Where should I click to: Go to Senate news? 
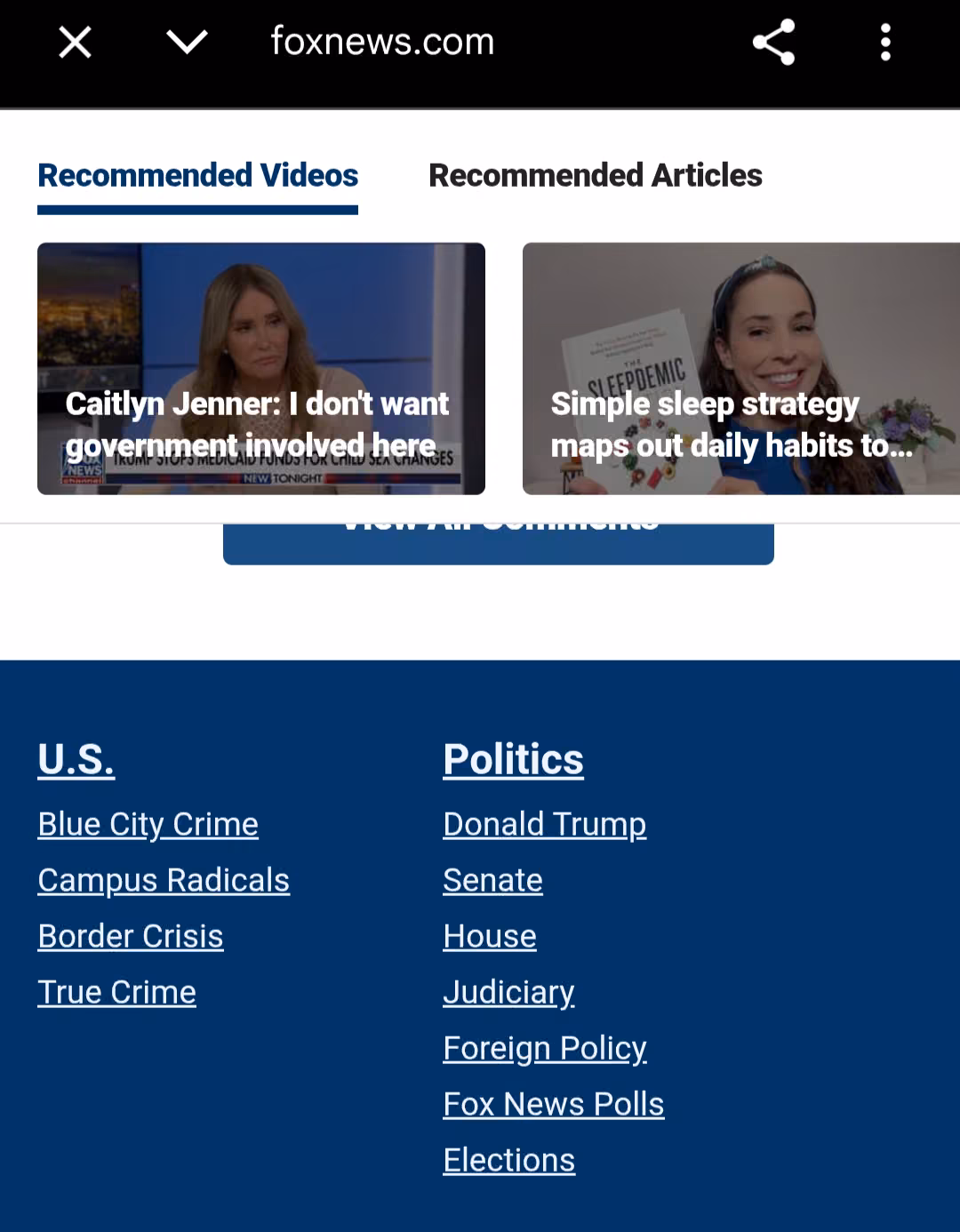(493, 880)
